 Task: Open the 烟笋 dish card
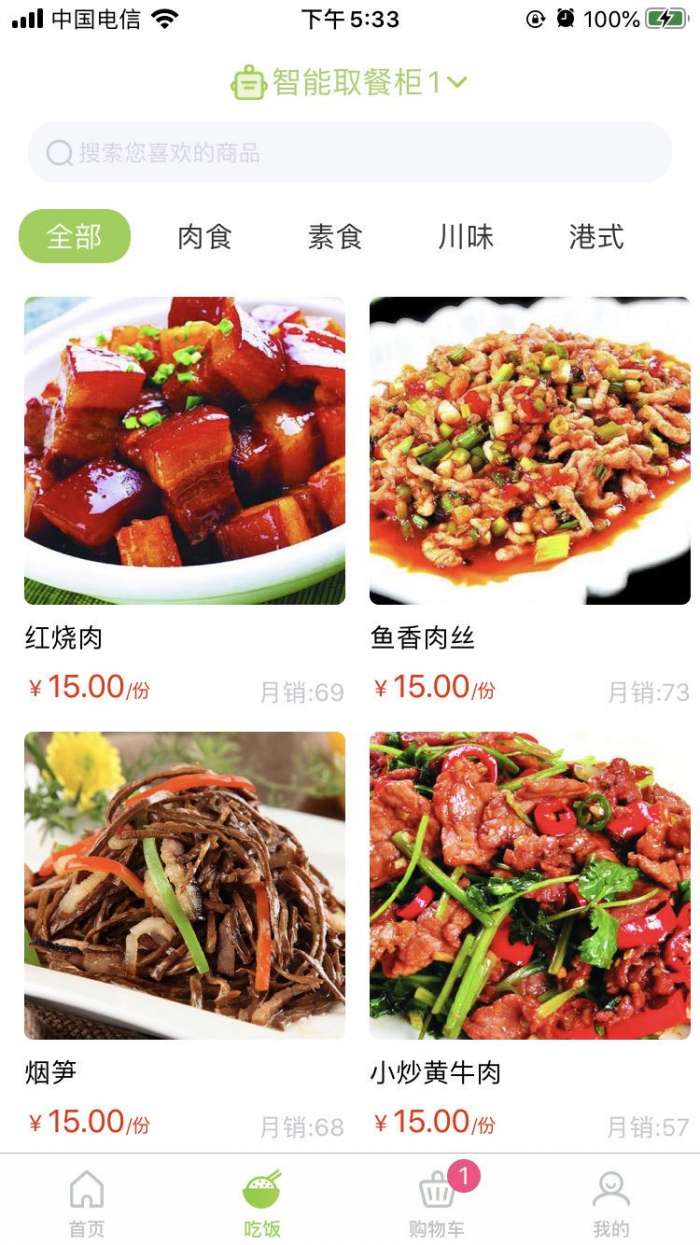point(185,886)
